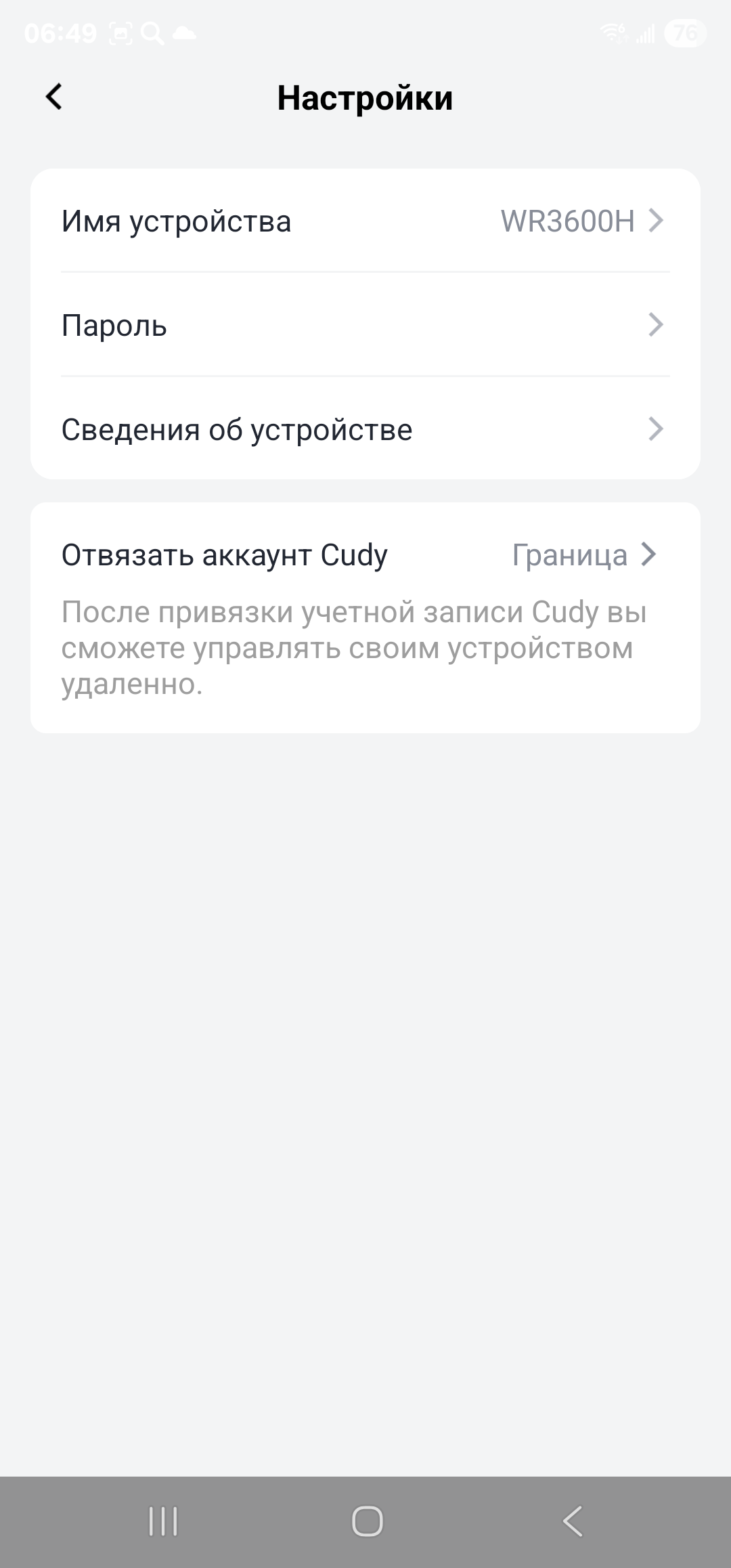This screenshot has width=731, height=1568.
Task: Tap the system home button
Action: 367,1521
